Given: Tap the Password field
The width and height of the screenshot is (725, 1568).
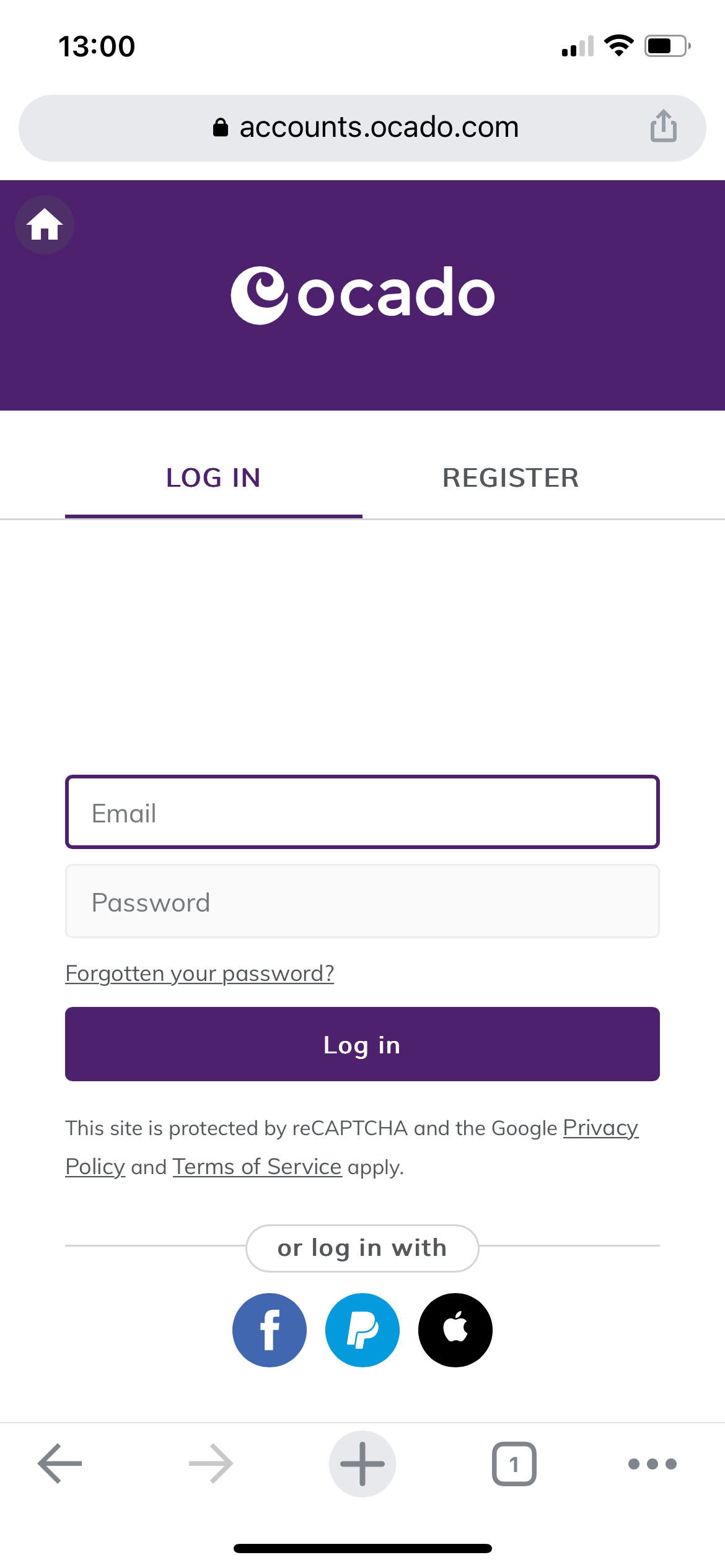Looking at the screenshot, I should 362,902.
